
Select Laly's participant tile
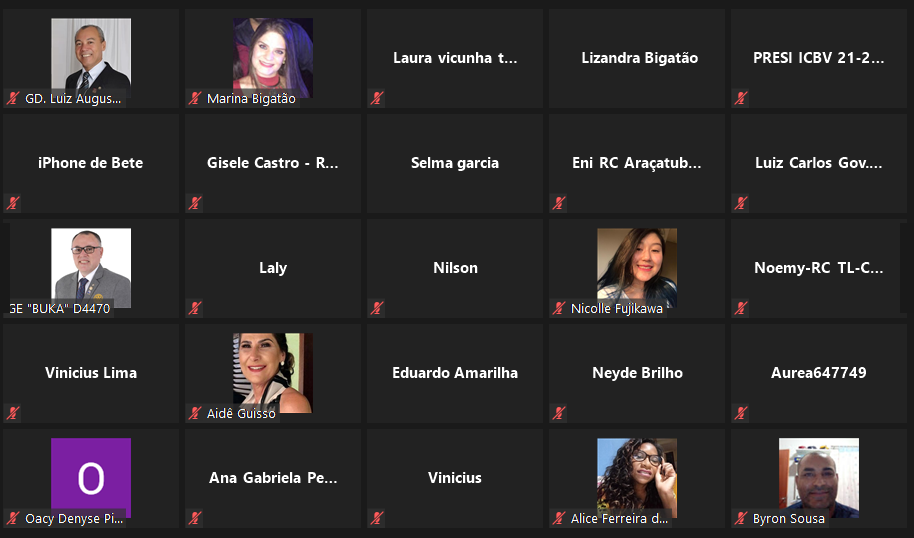click(x=272, y=268)
